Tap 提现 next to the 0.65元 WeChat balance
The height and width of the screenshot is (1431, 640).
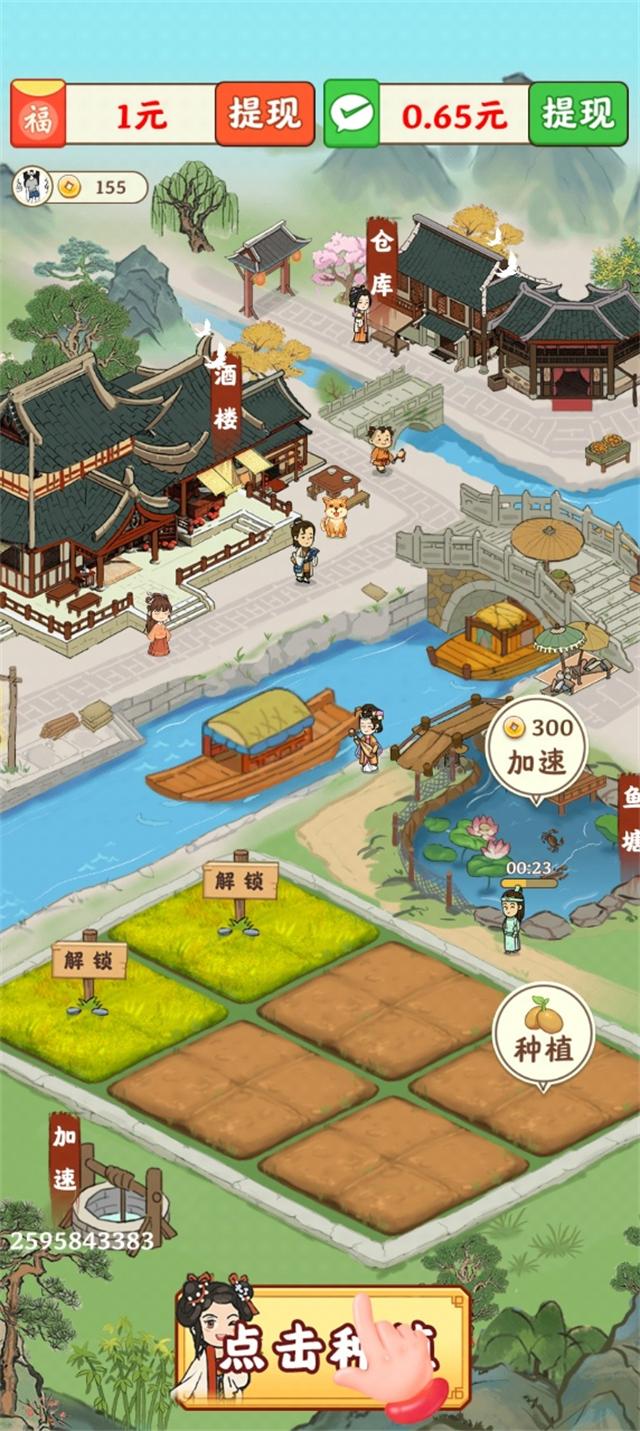coord(577,114)
